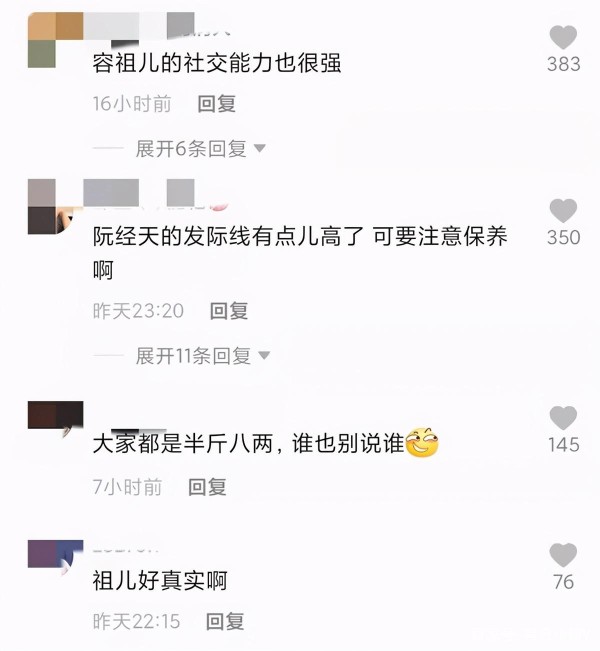The height and width of the screenshot is (651, 600).
Task: Reply to the comment posted 16小时前
Action: (216, 103)
